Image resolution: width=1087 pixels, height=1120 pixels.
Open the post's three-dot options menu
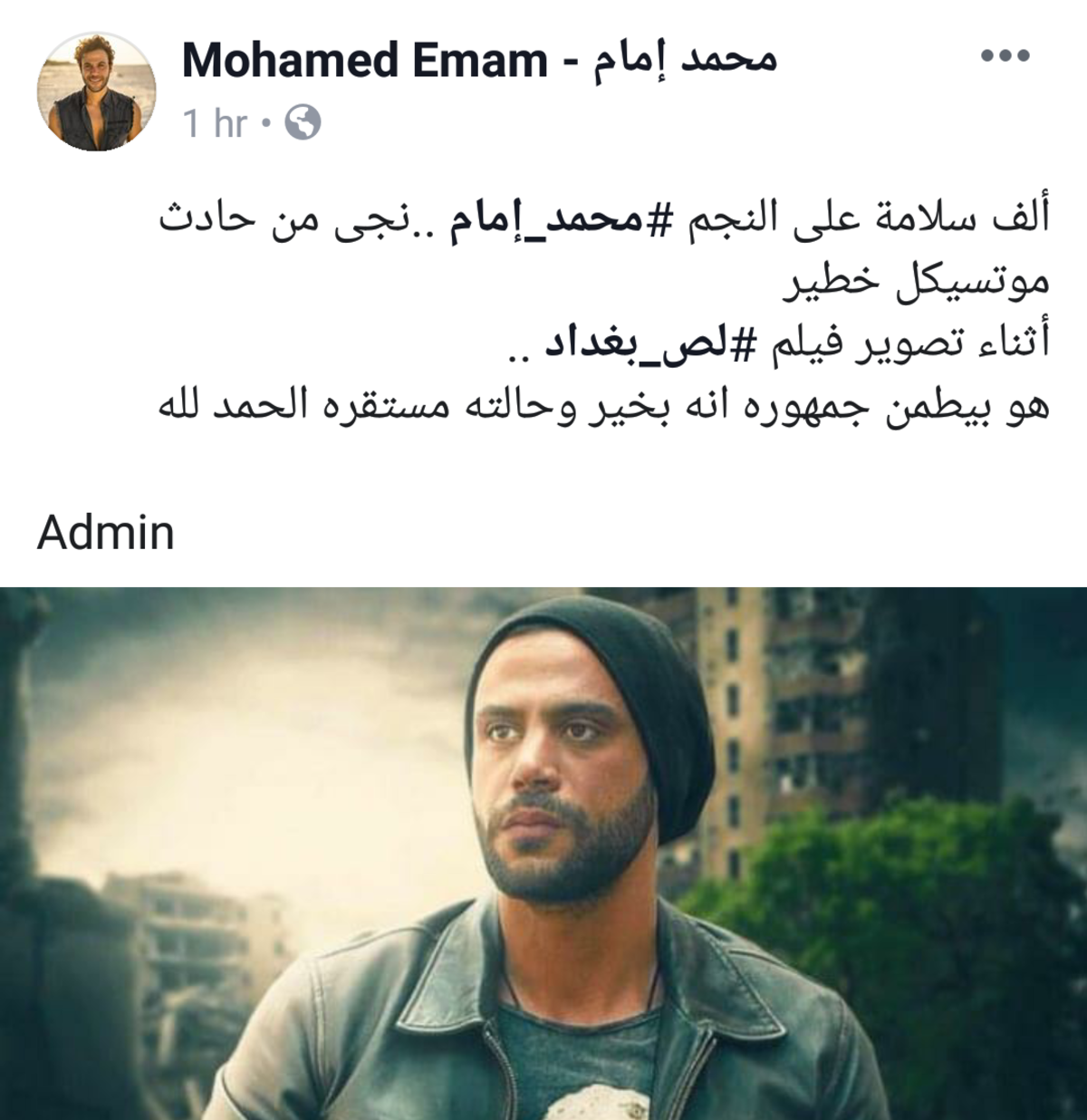click(1005, 56)
